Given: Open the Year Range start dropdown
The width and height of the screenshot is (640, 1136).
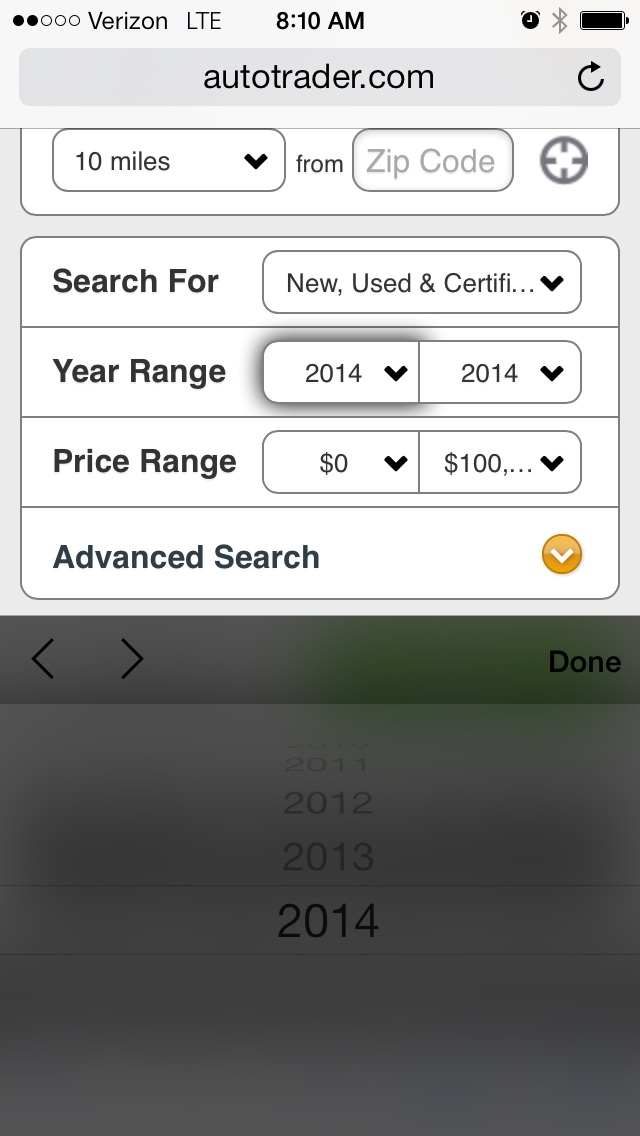Looking at the screenshot, I should [341, 373].
